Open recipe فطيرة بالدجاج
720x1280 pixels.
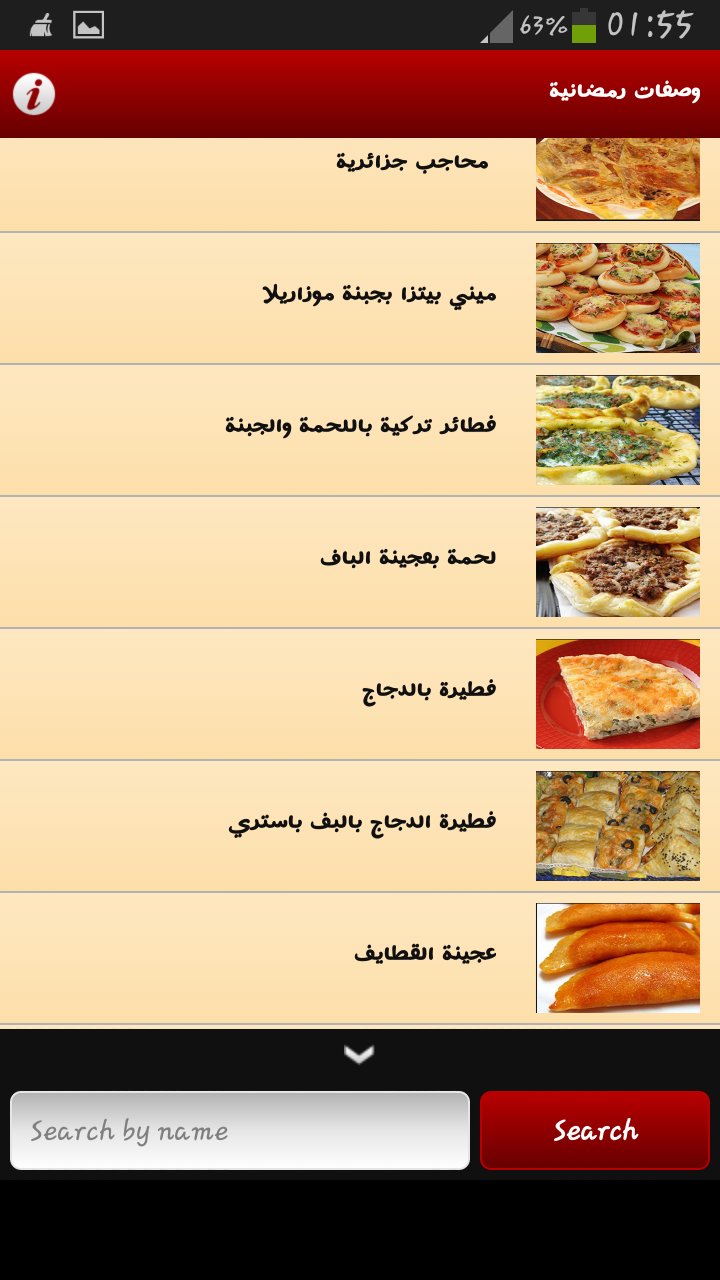click(x=360, y=694)
